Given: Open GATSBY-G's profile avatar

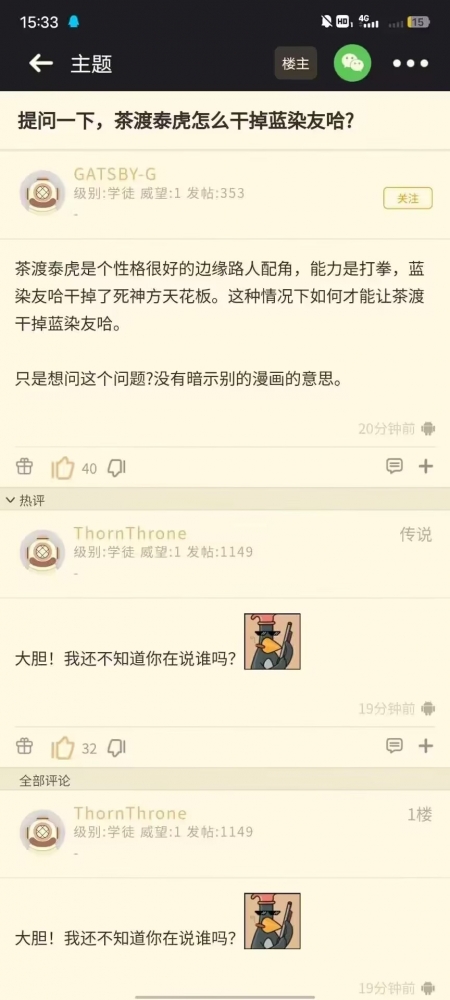Looking at the screenshot, I should click(42, 193).
